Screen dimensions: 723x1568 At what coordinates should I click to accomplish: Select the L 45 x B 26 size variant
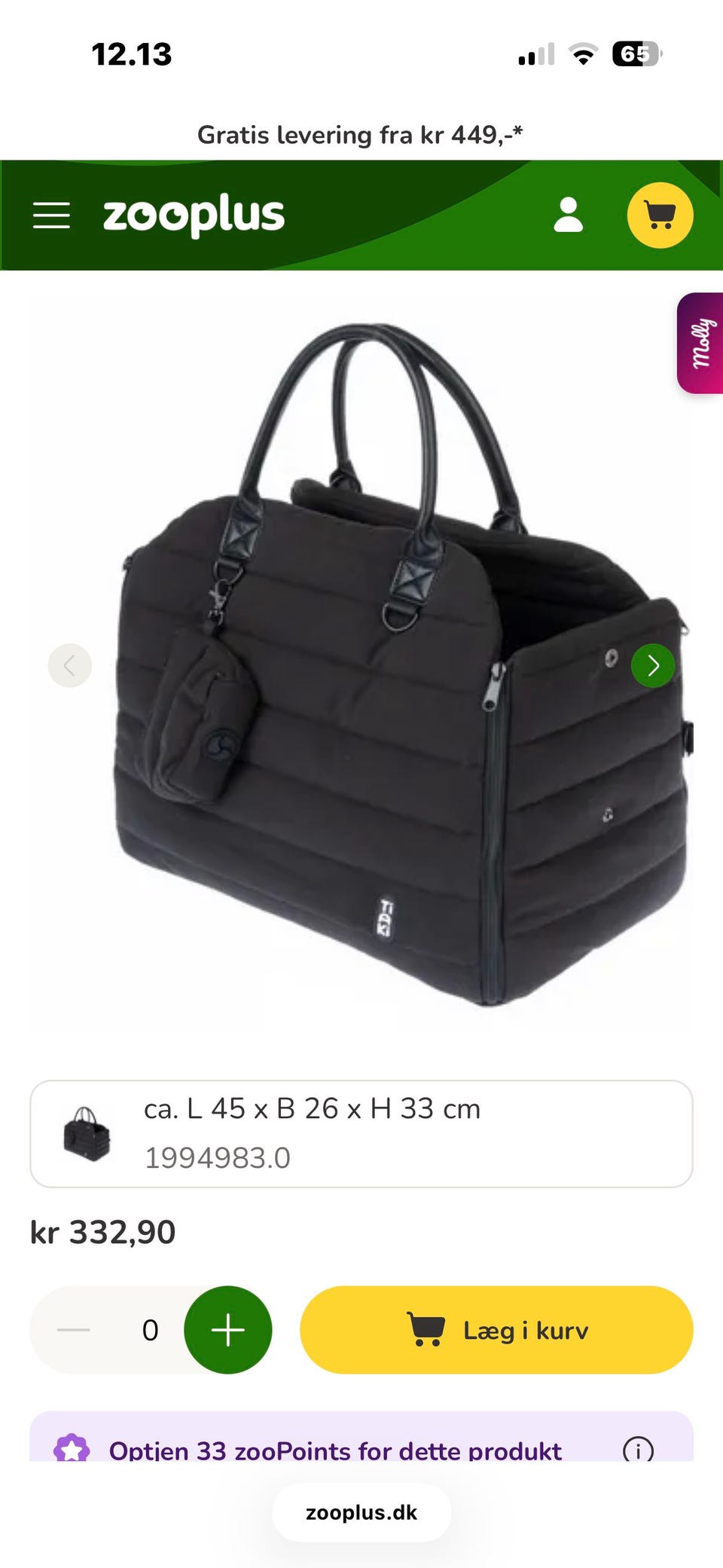point(361,1134)
